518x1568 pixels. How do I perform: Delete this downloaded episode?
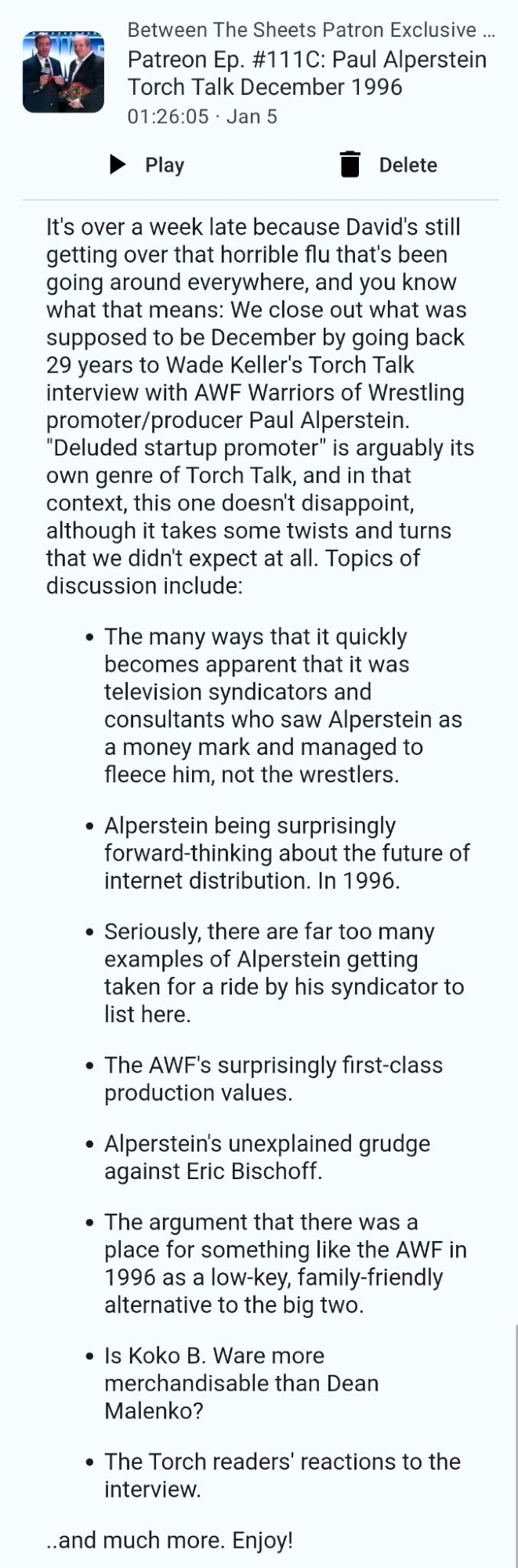389,165
